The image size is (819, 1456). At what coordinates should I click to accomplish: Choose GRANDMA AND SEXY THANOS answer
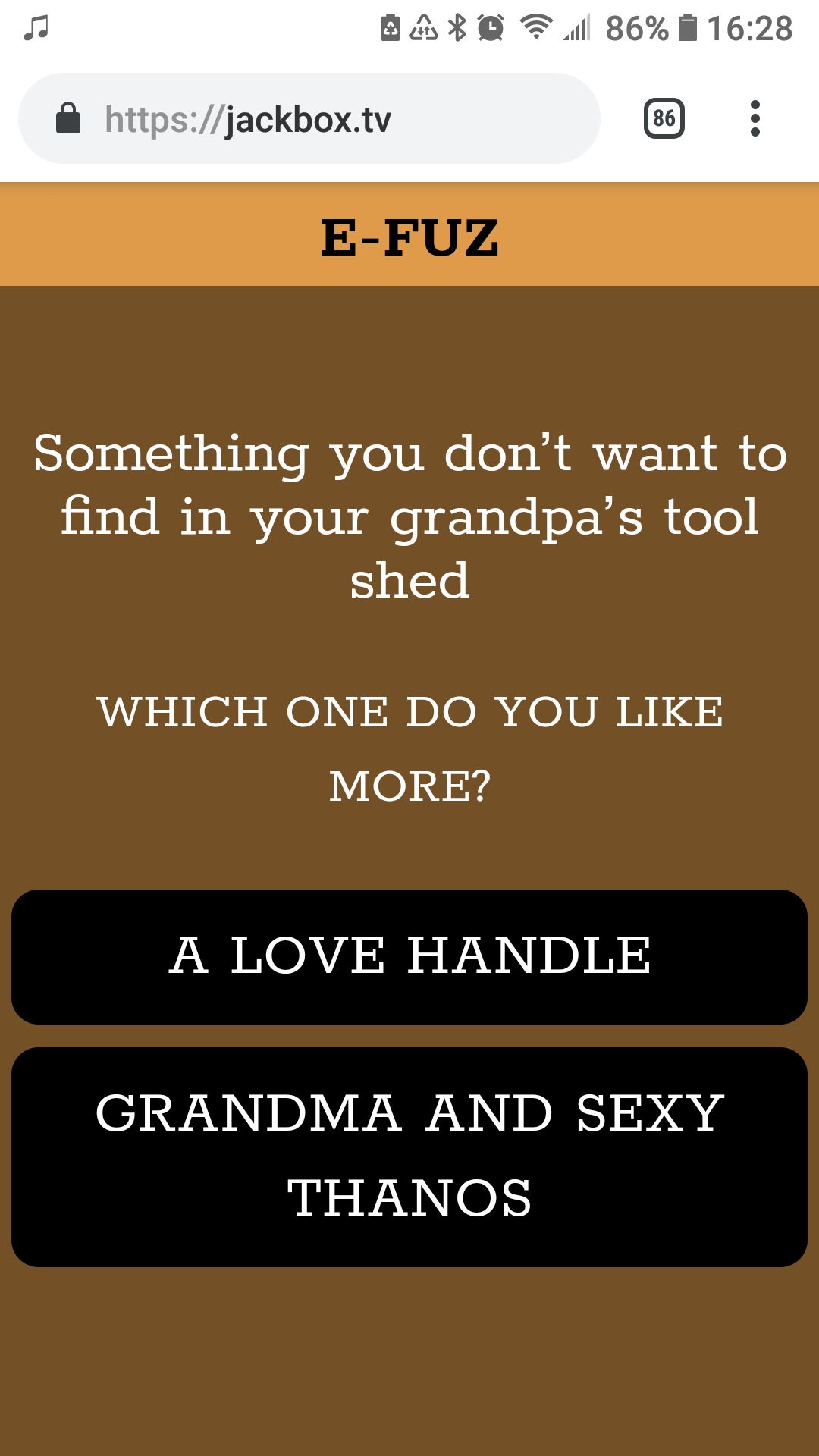pos(409,1156)
